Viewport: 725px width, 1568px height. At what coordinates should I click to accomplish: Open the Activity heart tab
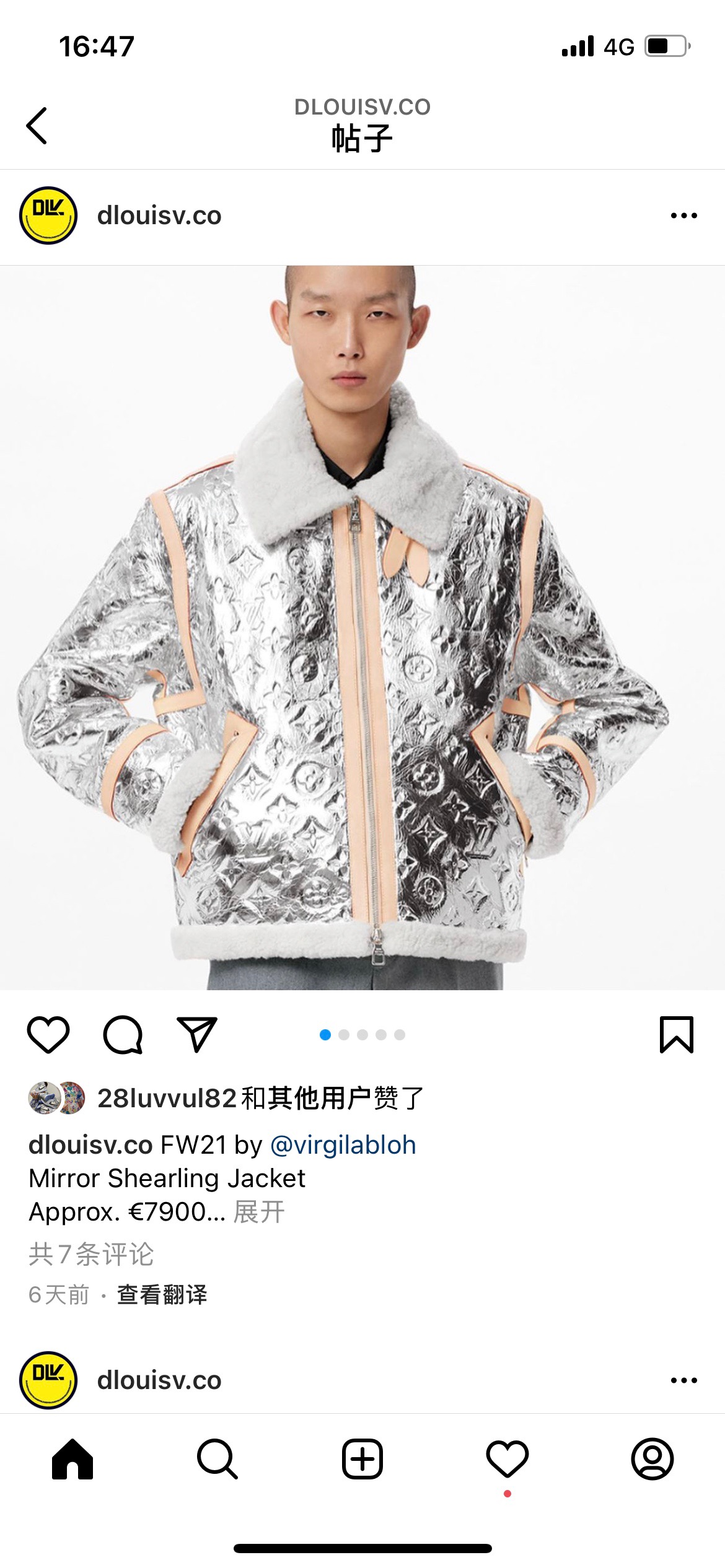pos(507,1459)
